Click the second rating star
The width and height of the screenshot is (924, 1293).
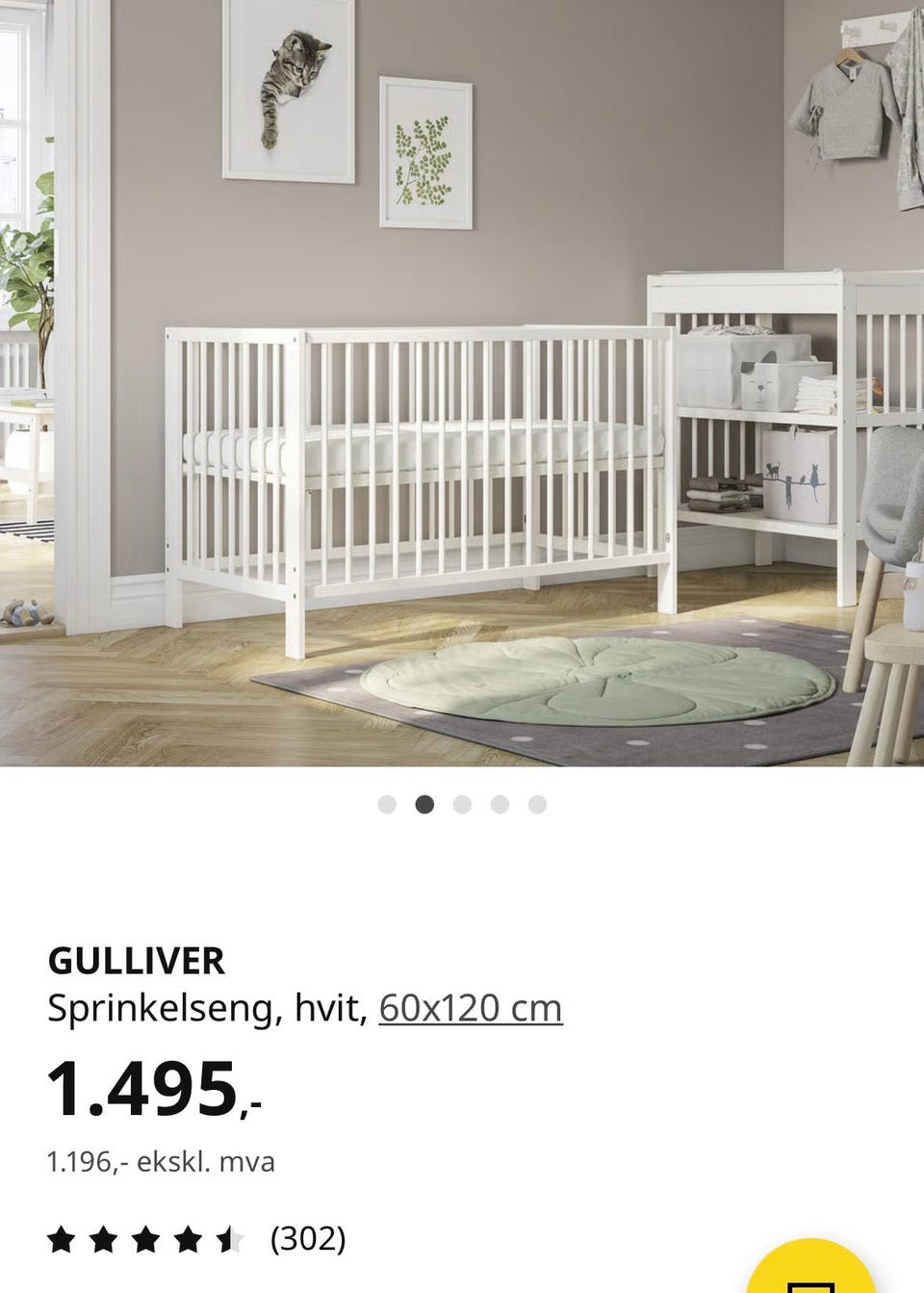103,1240
